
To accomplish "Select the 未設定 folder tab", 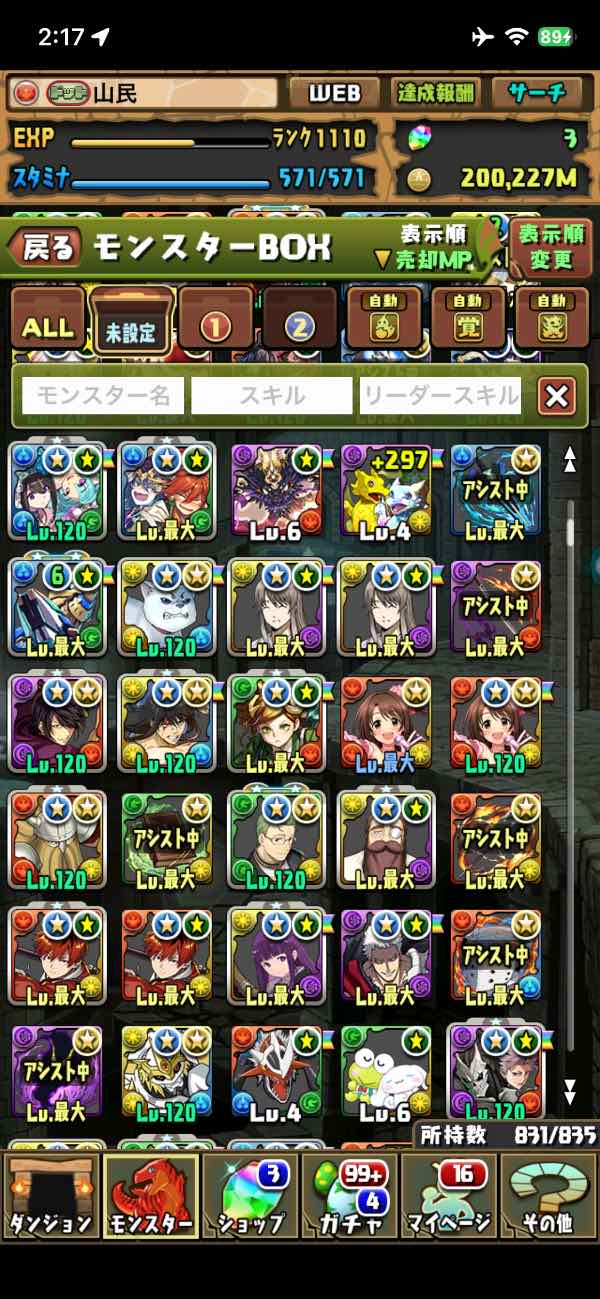I will [131, 319].
